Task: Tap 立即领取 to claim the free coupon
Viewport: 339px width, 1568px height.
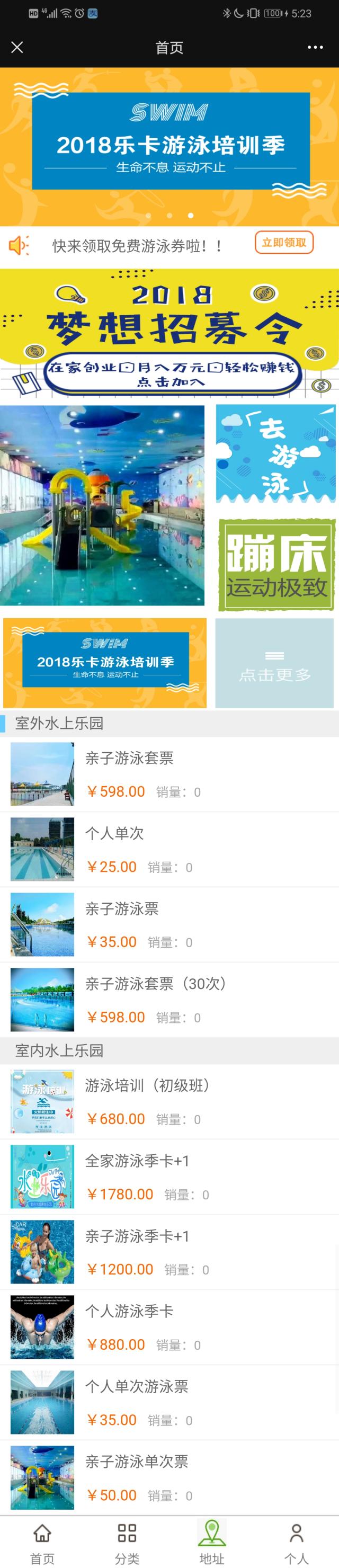Action: (x=283, y=242)
